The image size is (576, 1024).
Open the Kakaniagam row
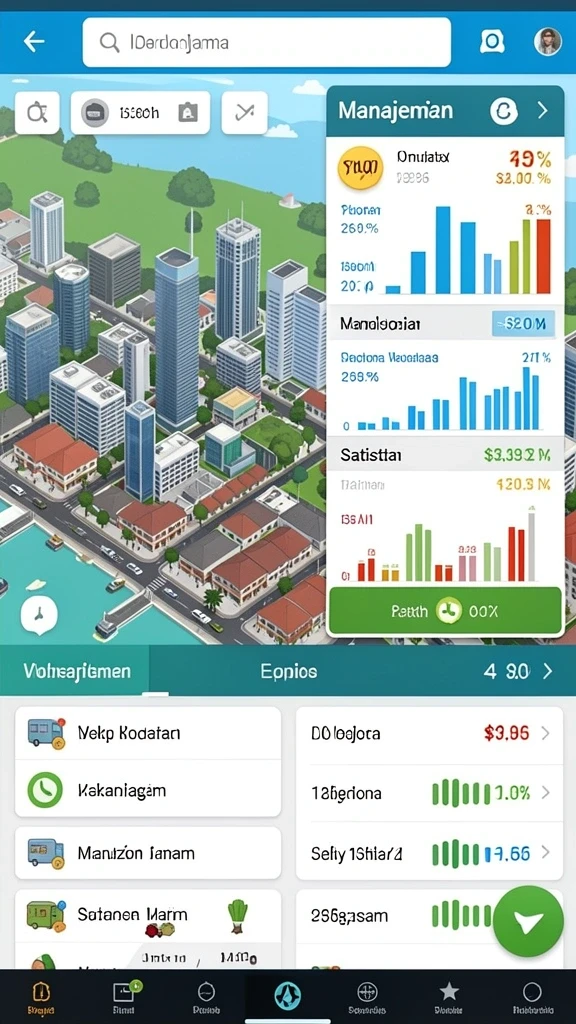(148, 790)
